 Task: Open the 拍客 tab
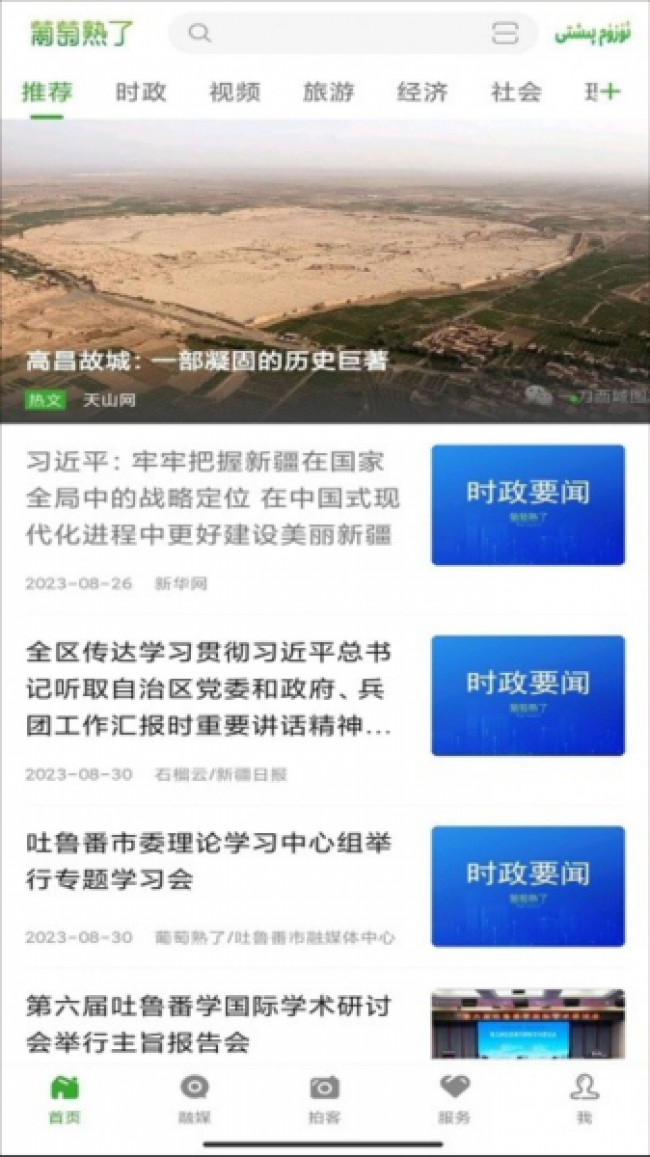click(x=325, y=1099)
